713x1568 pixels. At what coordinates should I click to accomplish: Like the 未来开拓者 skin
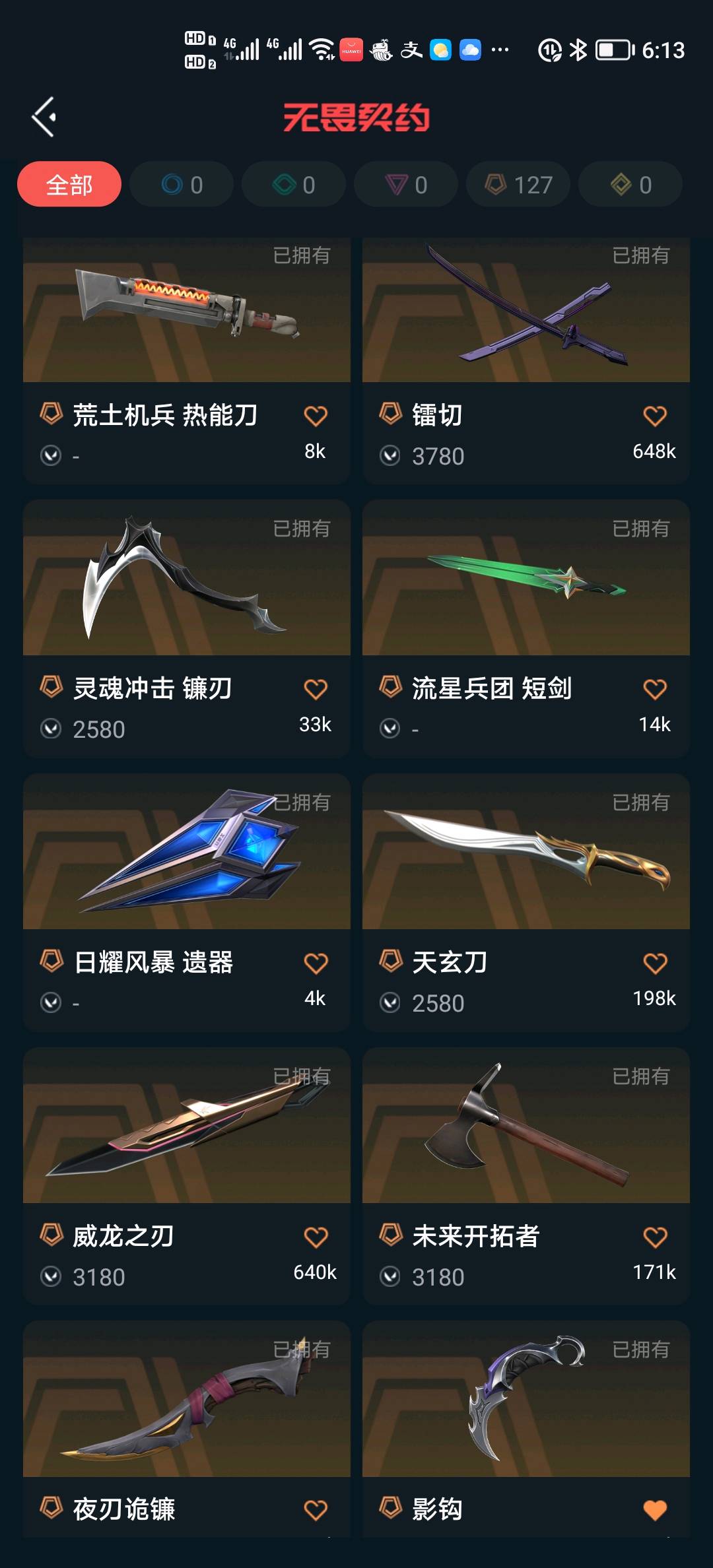point(654,1237)
